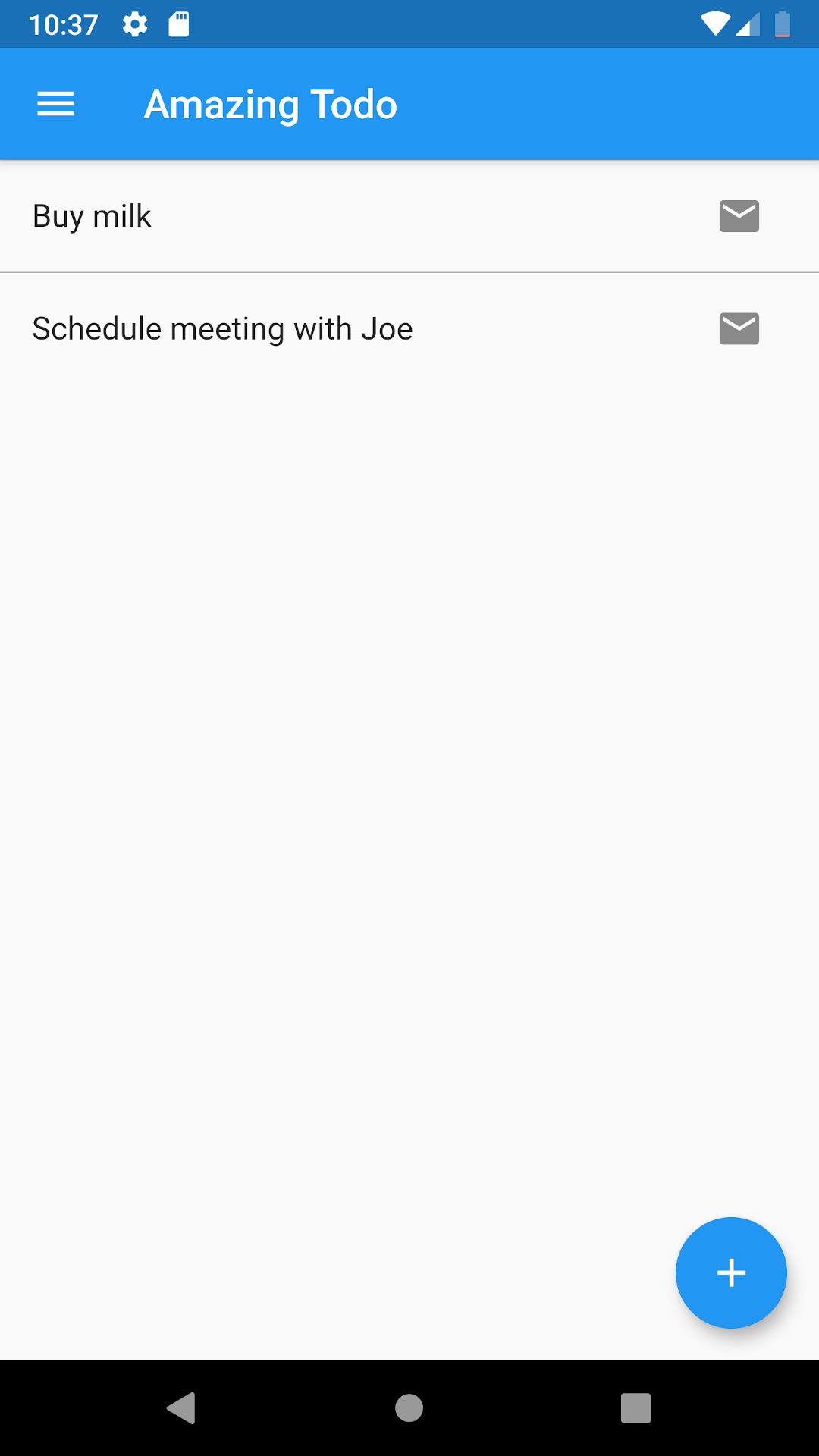
Task: Tap the mail icon for Buy milk
Action: pyautogui.click(x=739, y=216)
